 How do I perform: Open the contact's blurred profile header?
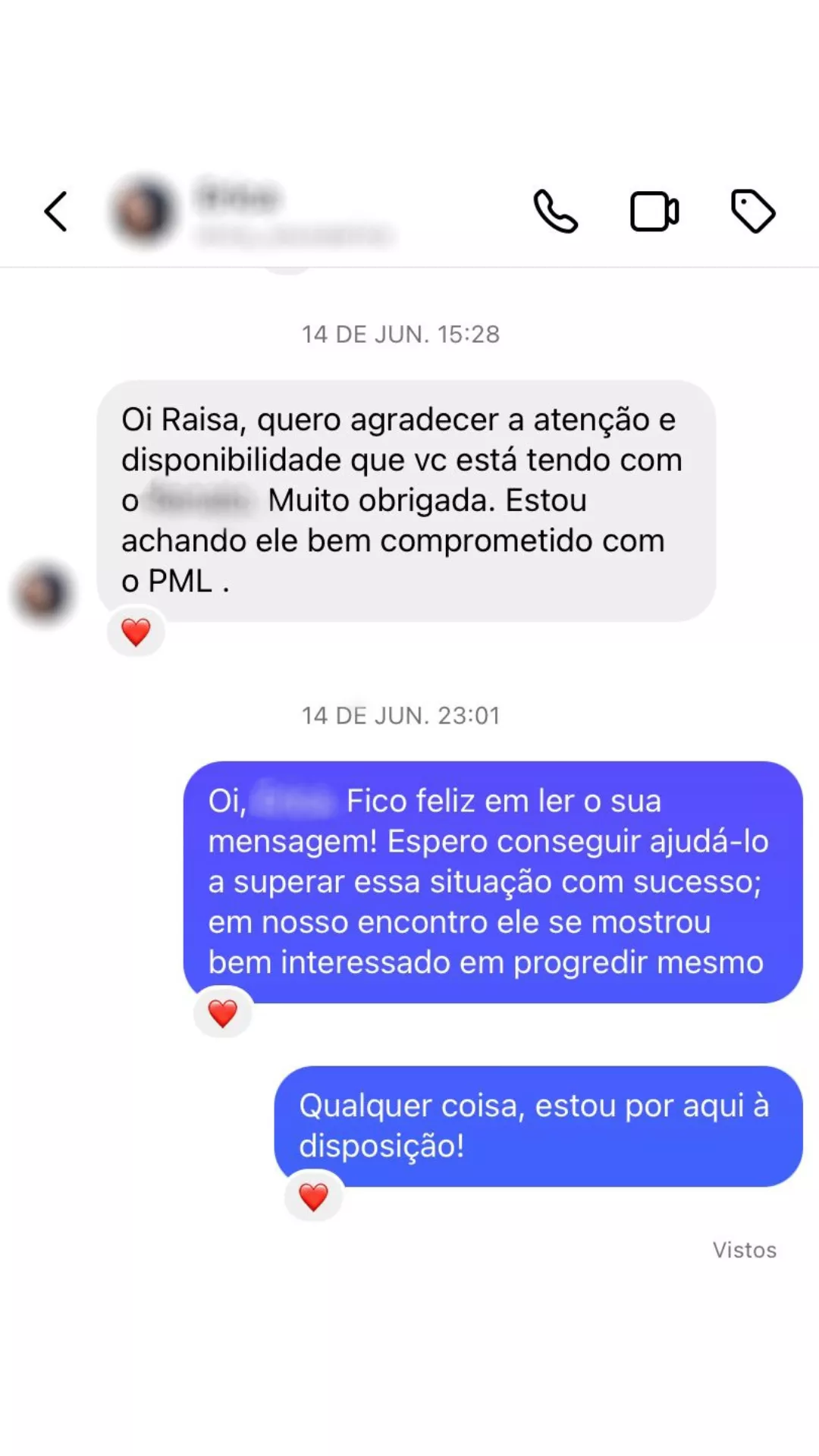[250, 212]
